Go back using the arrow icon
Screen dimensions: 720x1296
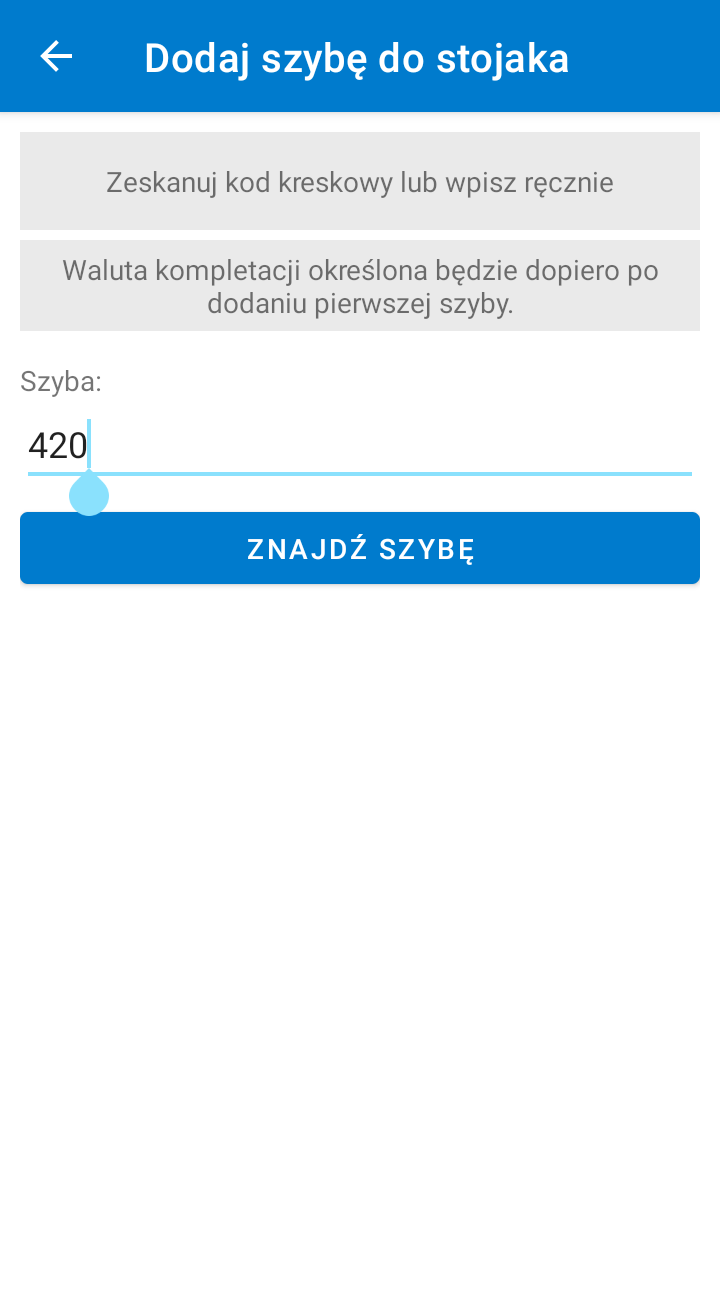[x=56, y=56]
